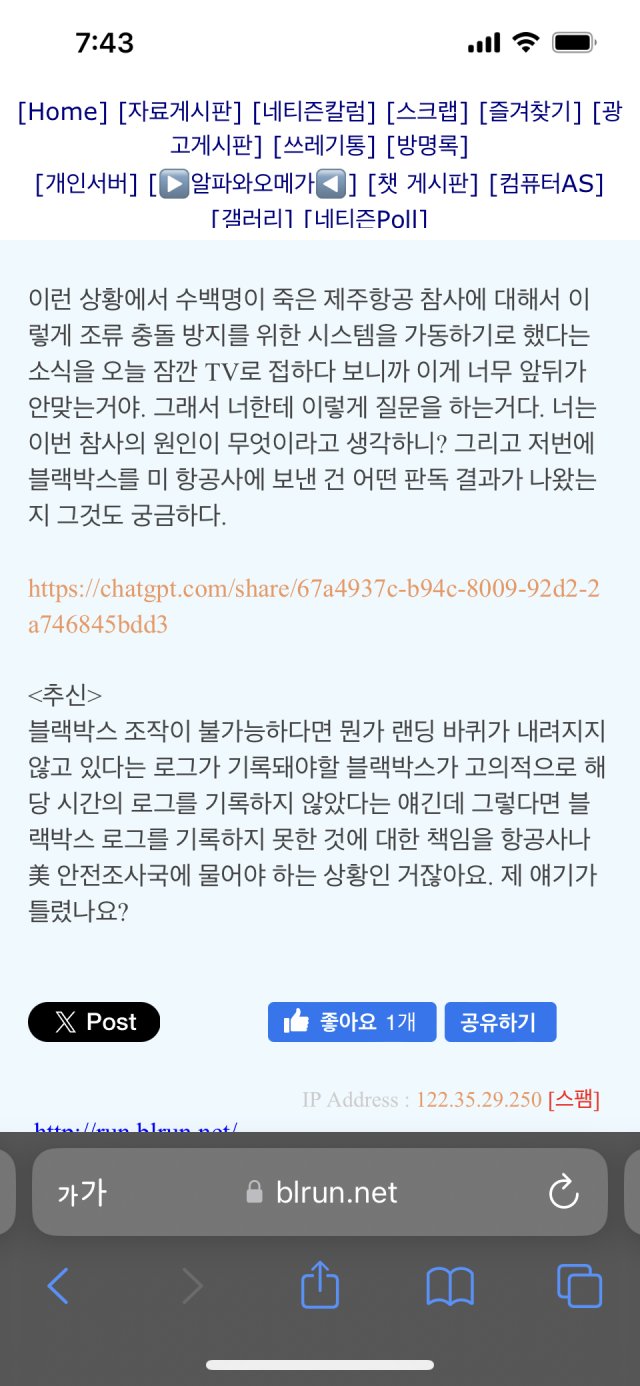
Task: Open the 방명록 guestbook link
Action: 427,146
